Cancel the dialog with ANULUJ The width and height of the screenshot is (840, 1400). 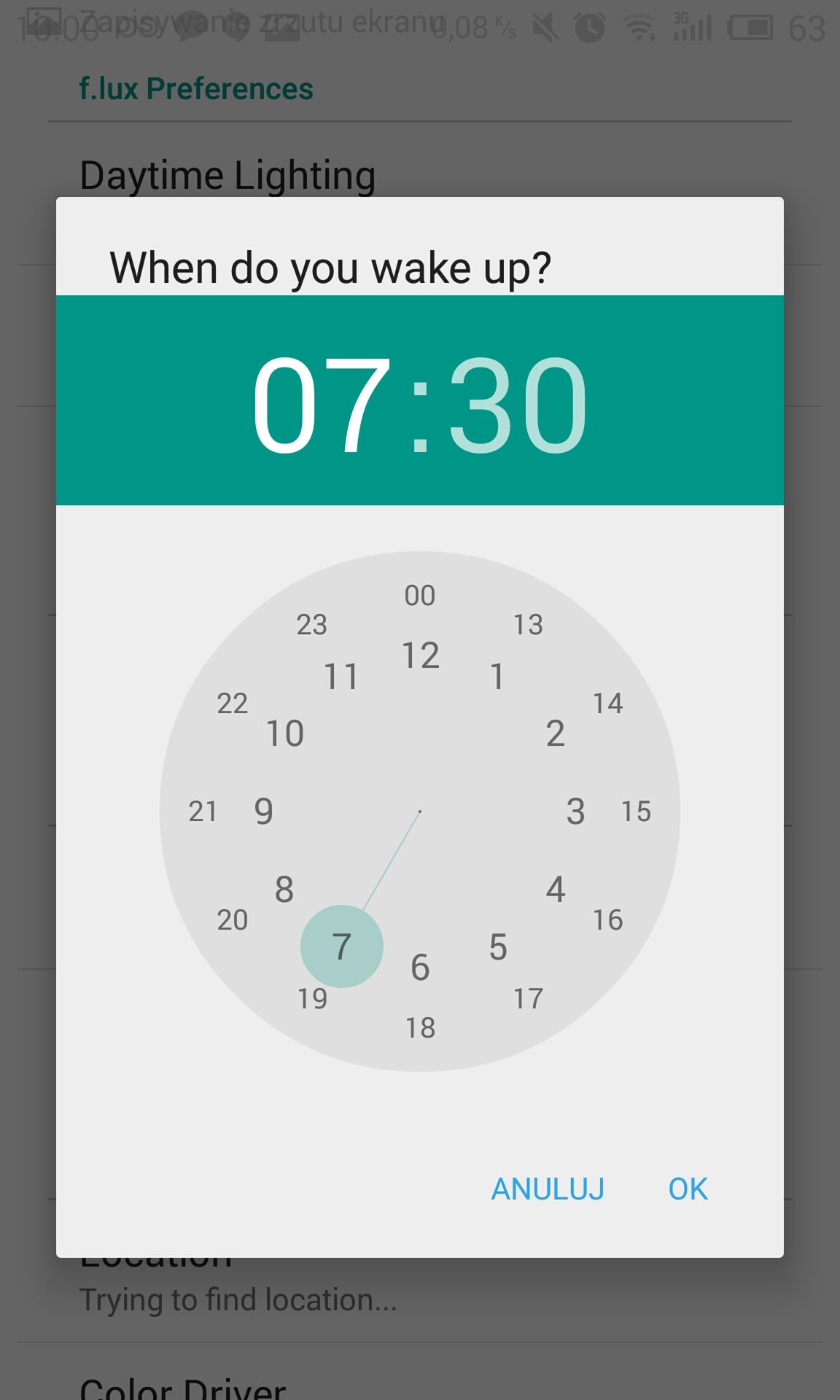(548, 1189)
